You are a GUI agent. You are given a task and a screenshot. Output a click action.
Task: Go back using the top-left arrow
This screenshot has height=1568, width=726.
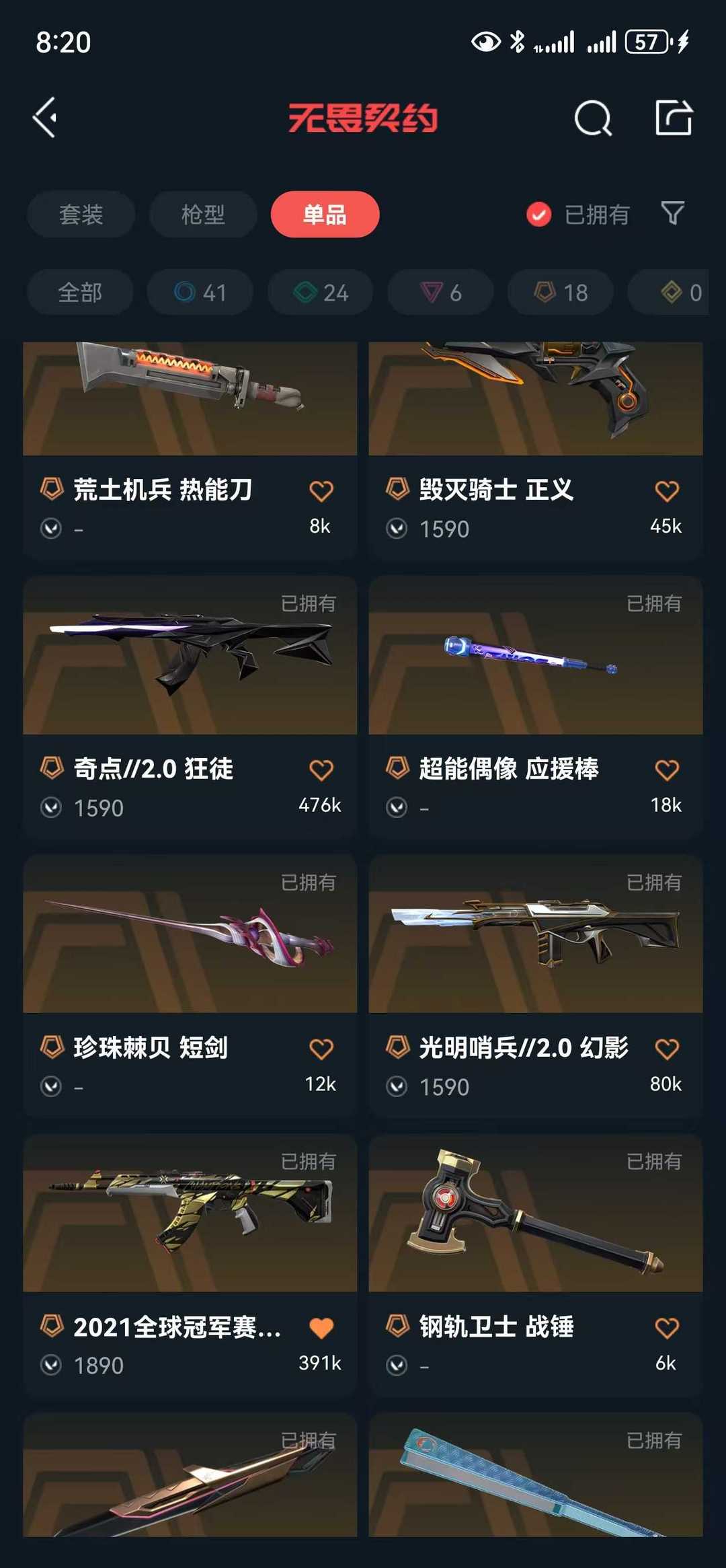[45, 118]
